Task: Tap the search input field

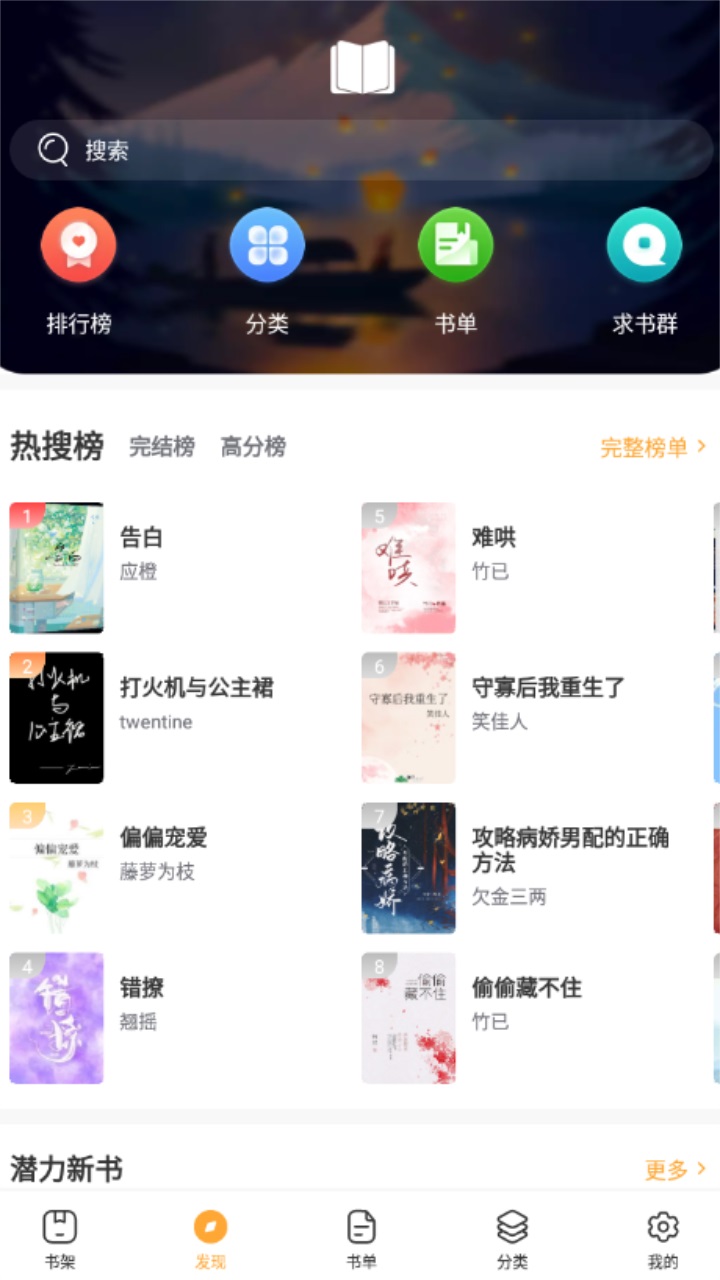Action: click(360, 149)
